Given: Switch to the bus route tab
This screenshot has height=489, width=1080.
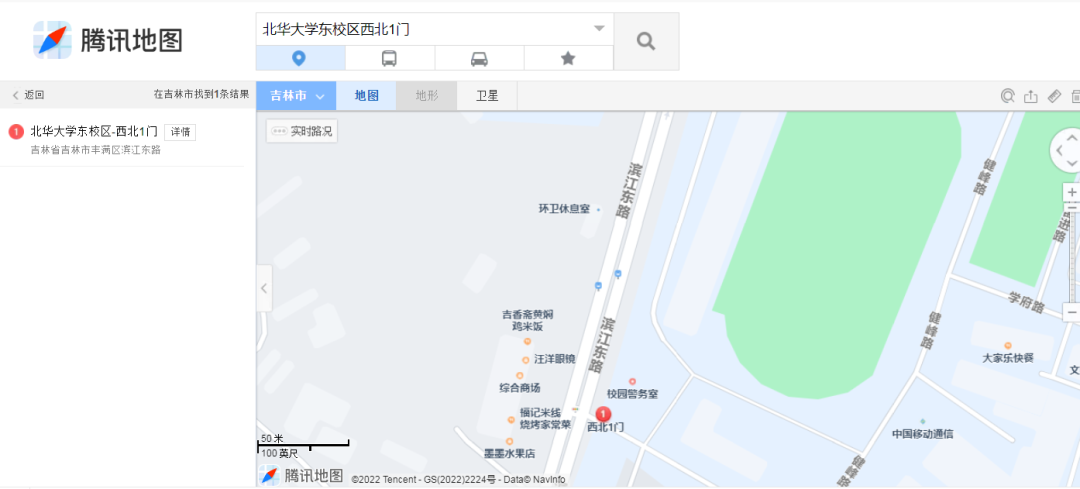Looking at the screenshot, I should [x=389, y=58].
